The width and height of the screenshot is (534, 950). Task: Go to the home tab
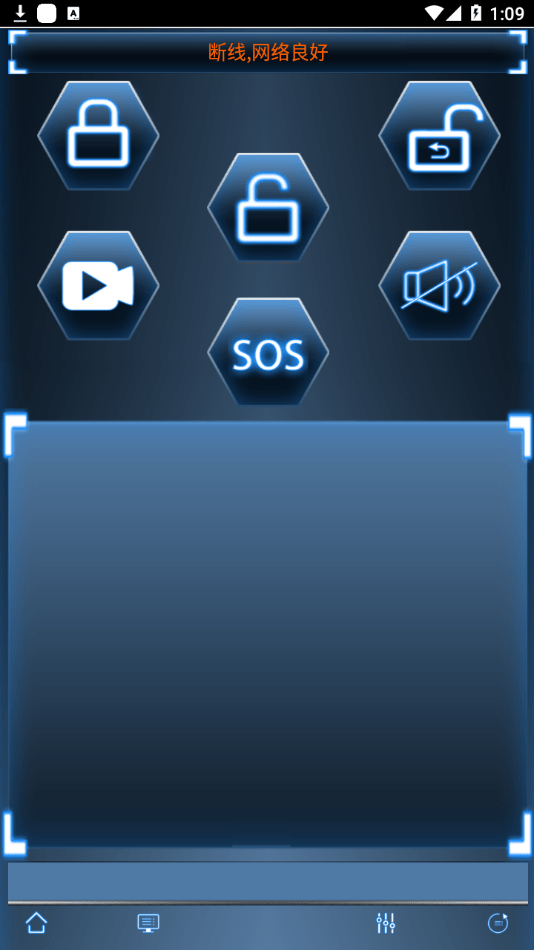[x=36, y=923]
